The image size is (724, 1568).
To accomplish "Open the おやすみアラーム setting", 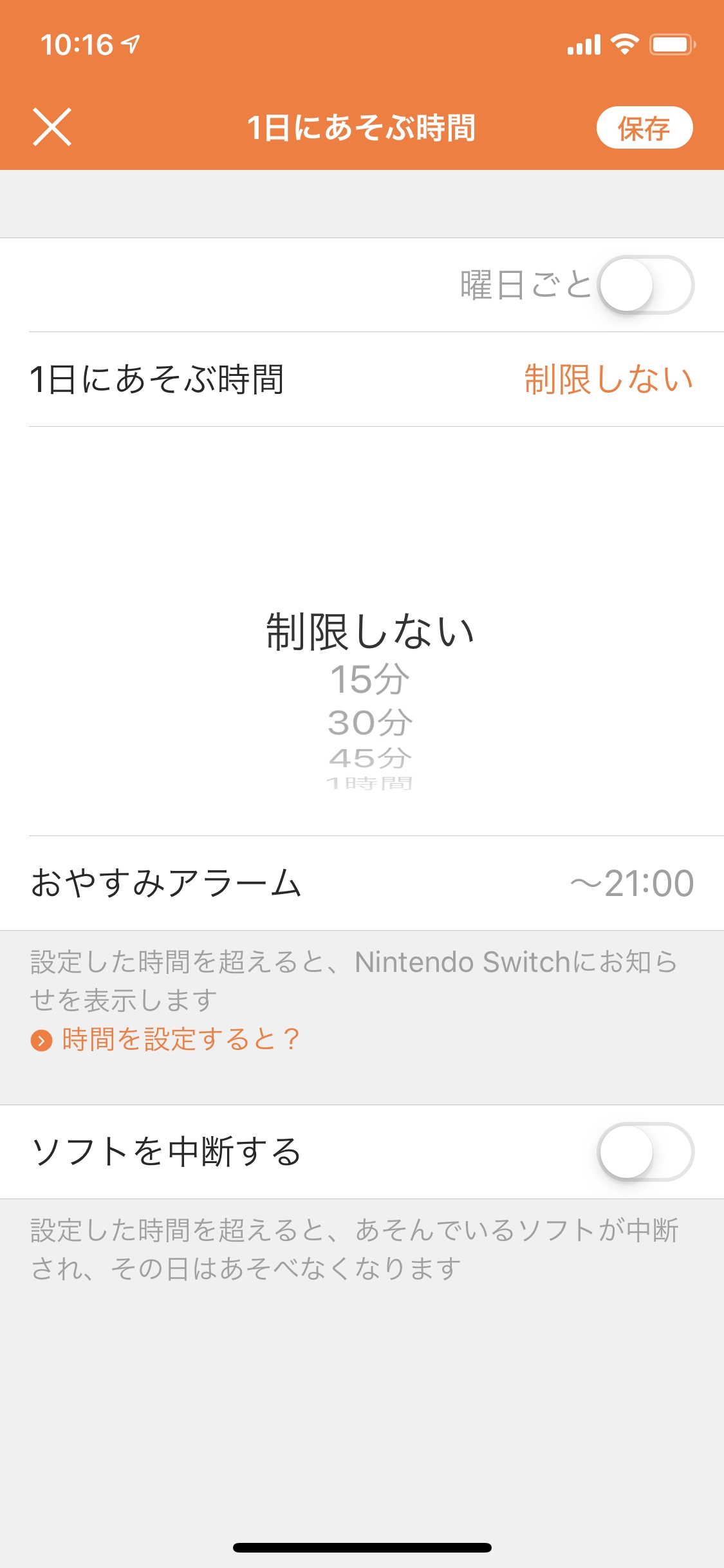I will coord(362,883).
